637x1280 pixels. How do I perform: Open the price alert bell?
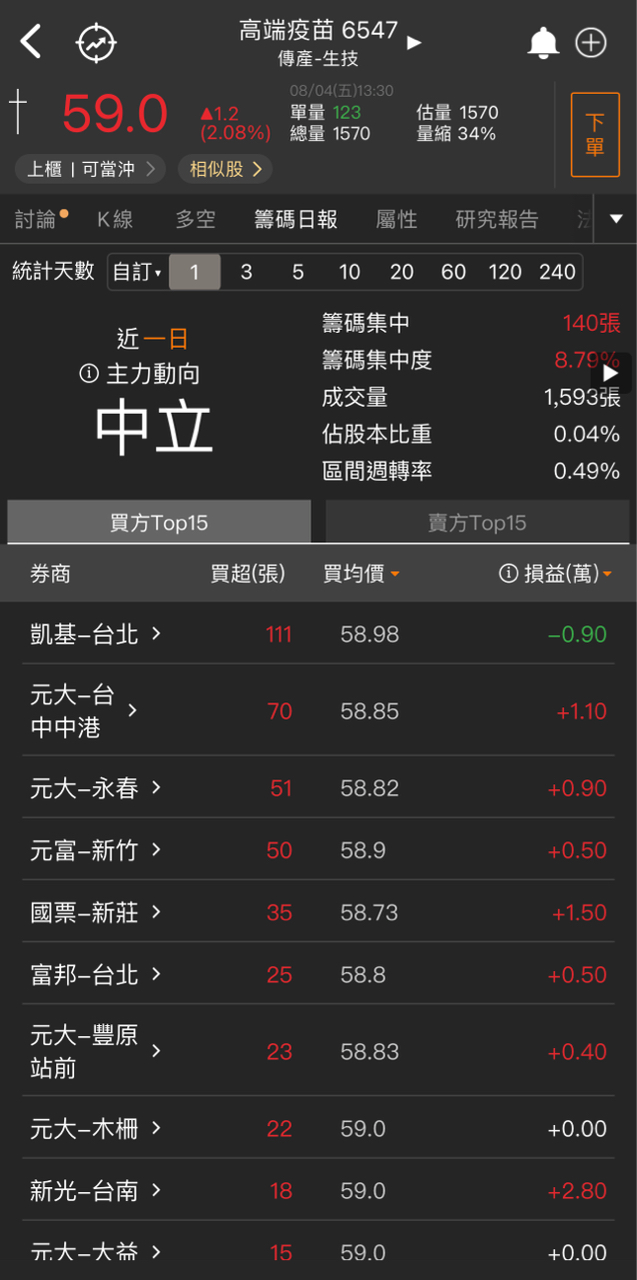pyautogui.click(x=543, y=43)
